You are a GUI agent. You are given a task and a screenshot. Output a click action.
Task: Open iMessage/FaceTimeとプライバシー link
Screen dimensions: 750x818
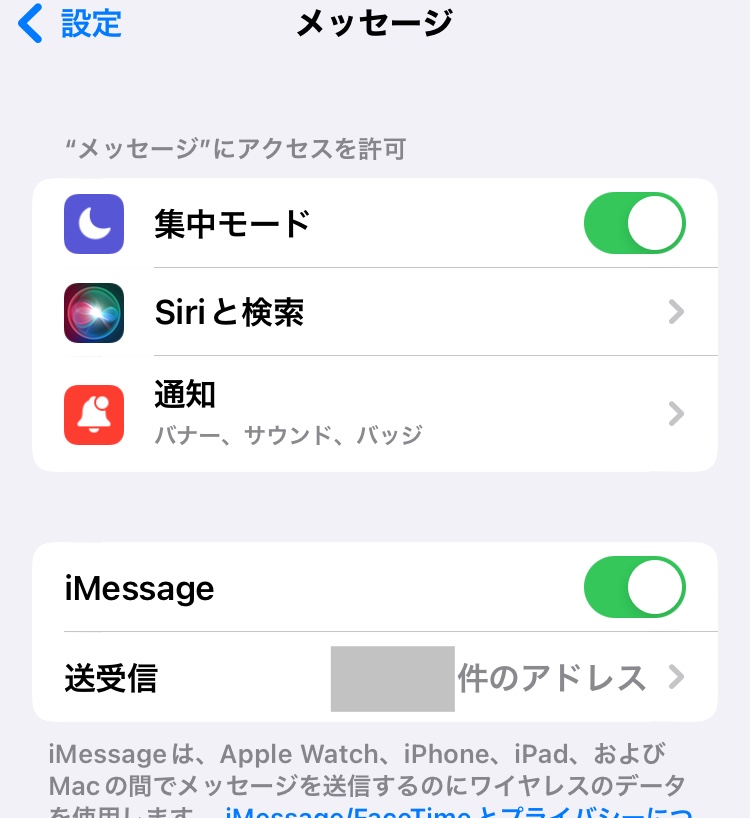point(460,812)
